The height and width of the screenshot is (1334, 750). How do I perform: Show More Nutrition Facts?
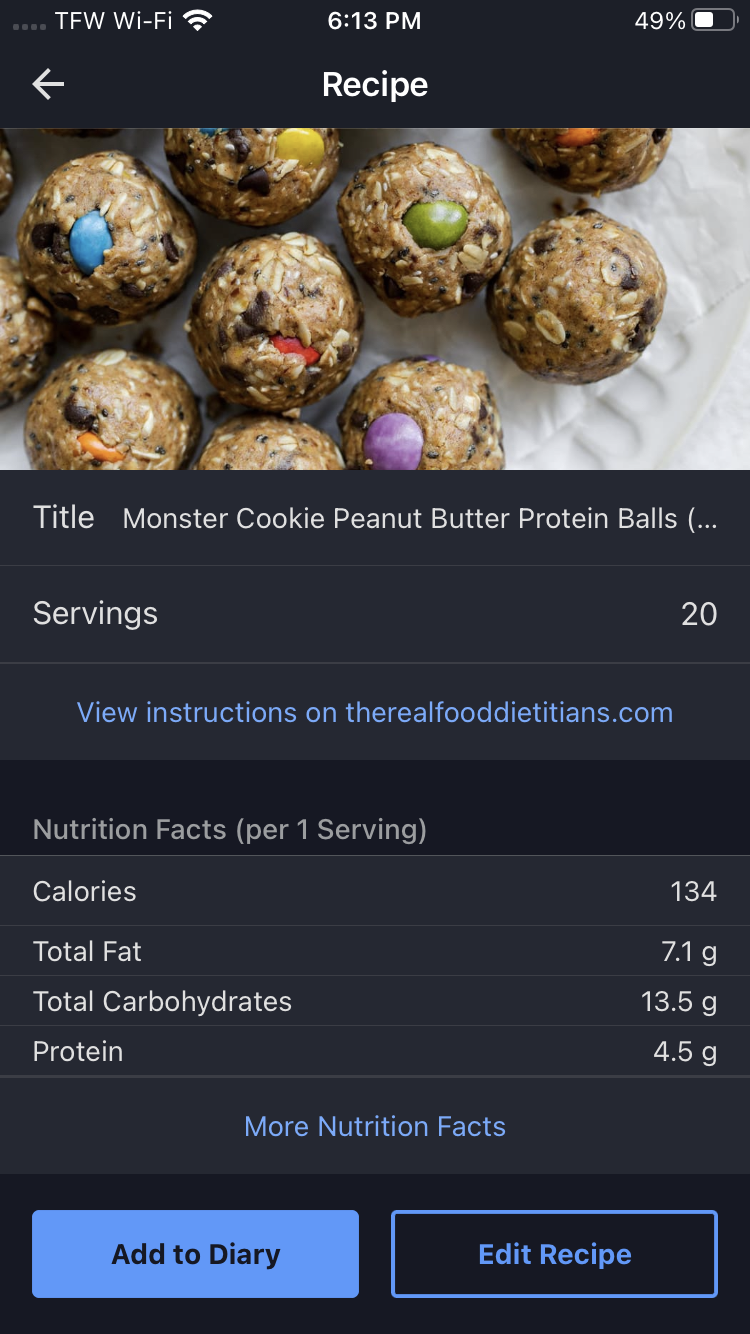375,1126
